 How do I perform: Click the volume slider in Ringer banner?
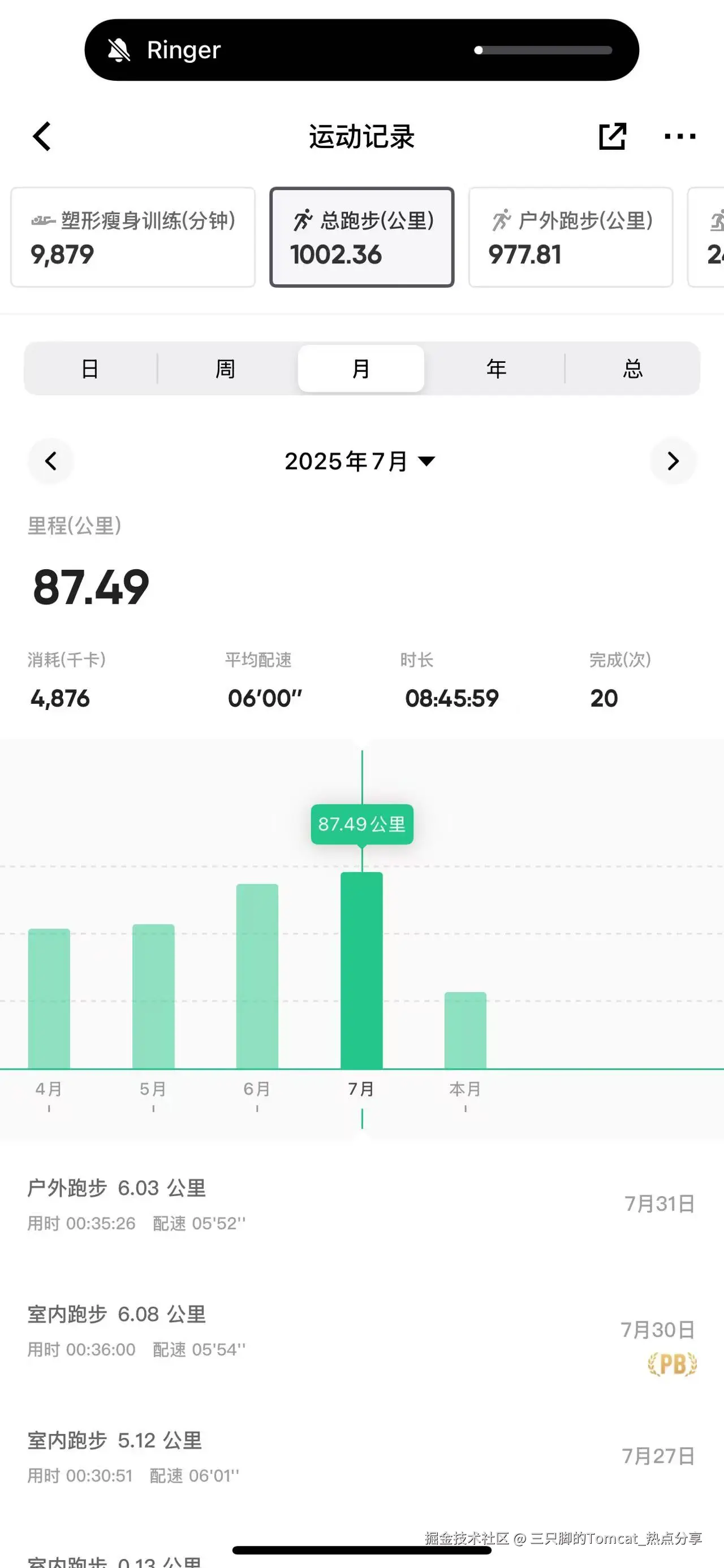pos(544,51)
